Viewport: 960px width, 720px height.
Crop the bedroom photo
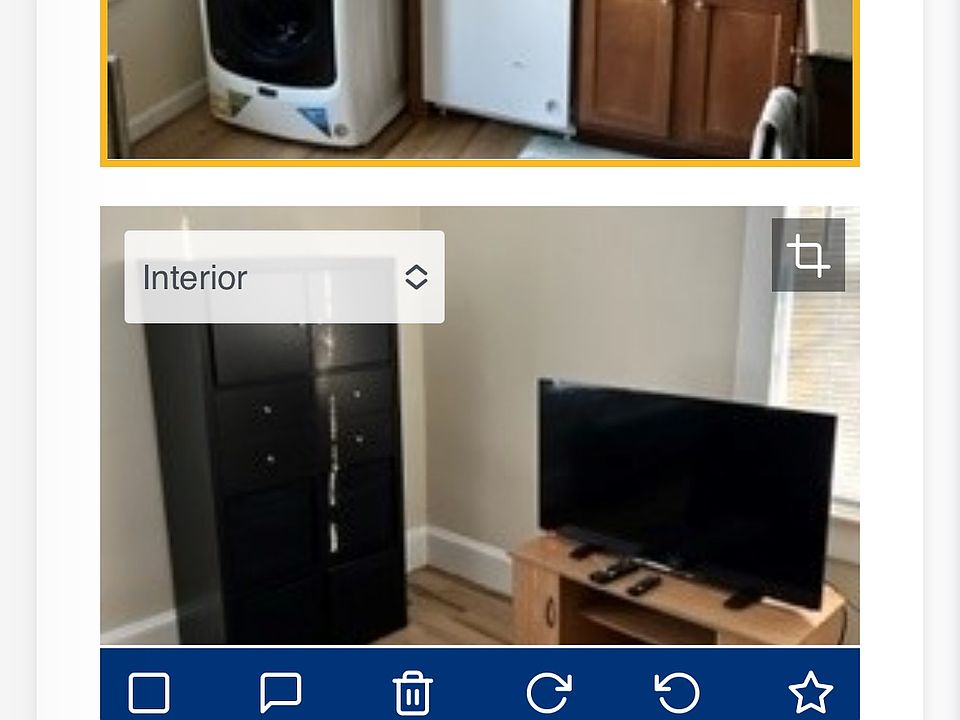(x=808, y=255)
